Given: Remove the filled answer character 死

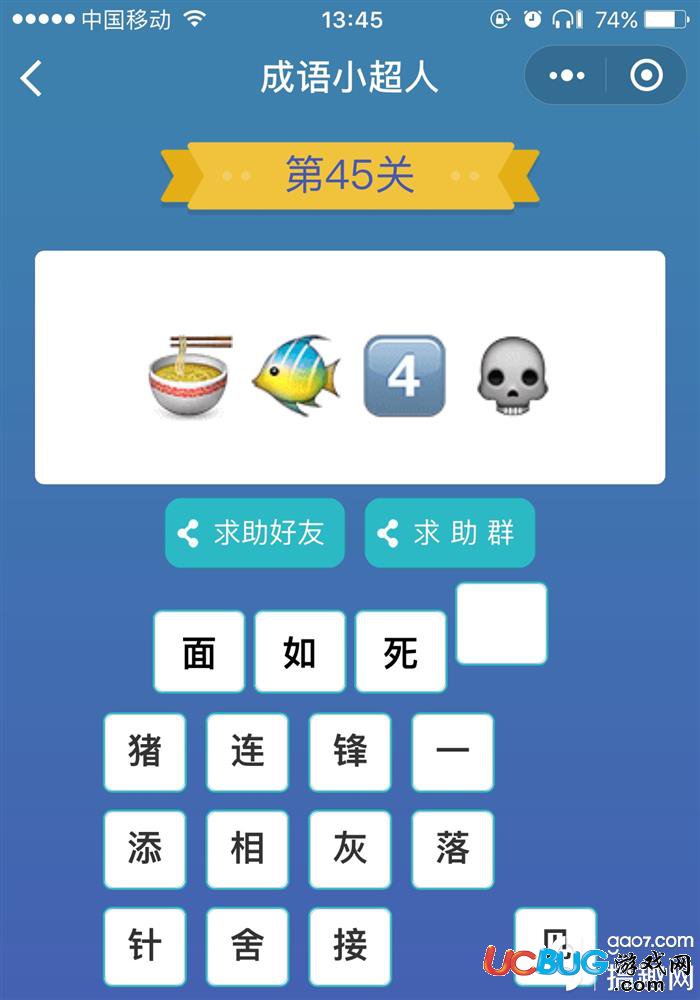Looking at the screenshot, I should (x=400, y=653).
